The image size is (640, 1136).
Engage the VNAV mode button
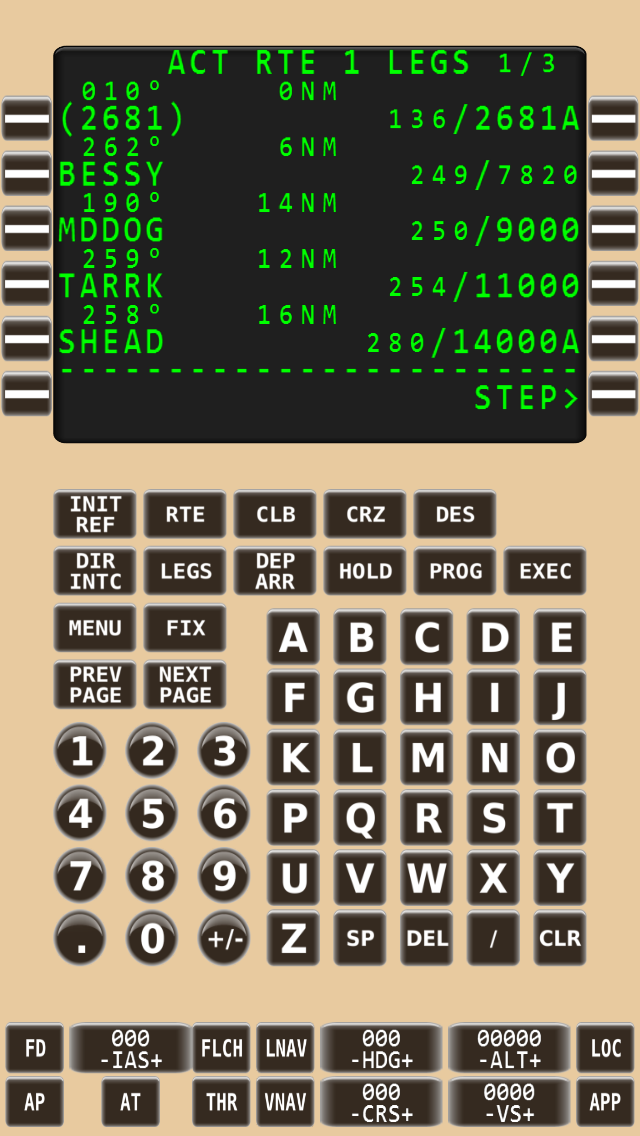(286, 1102)
